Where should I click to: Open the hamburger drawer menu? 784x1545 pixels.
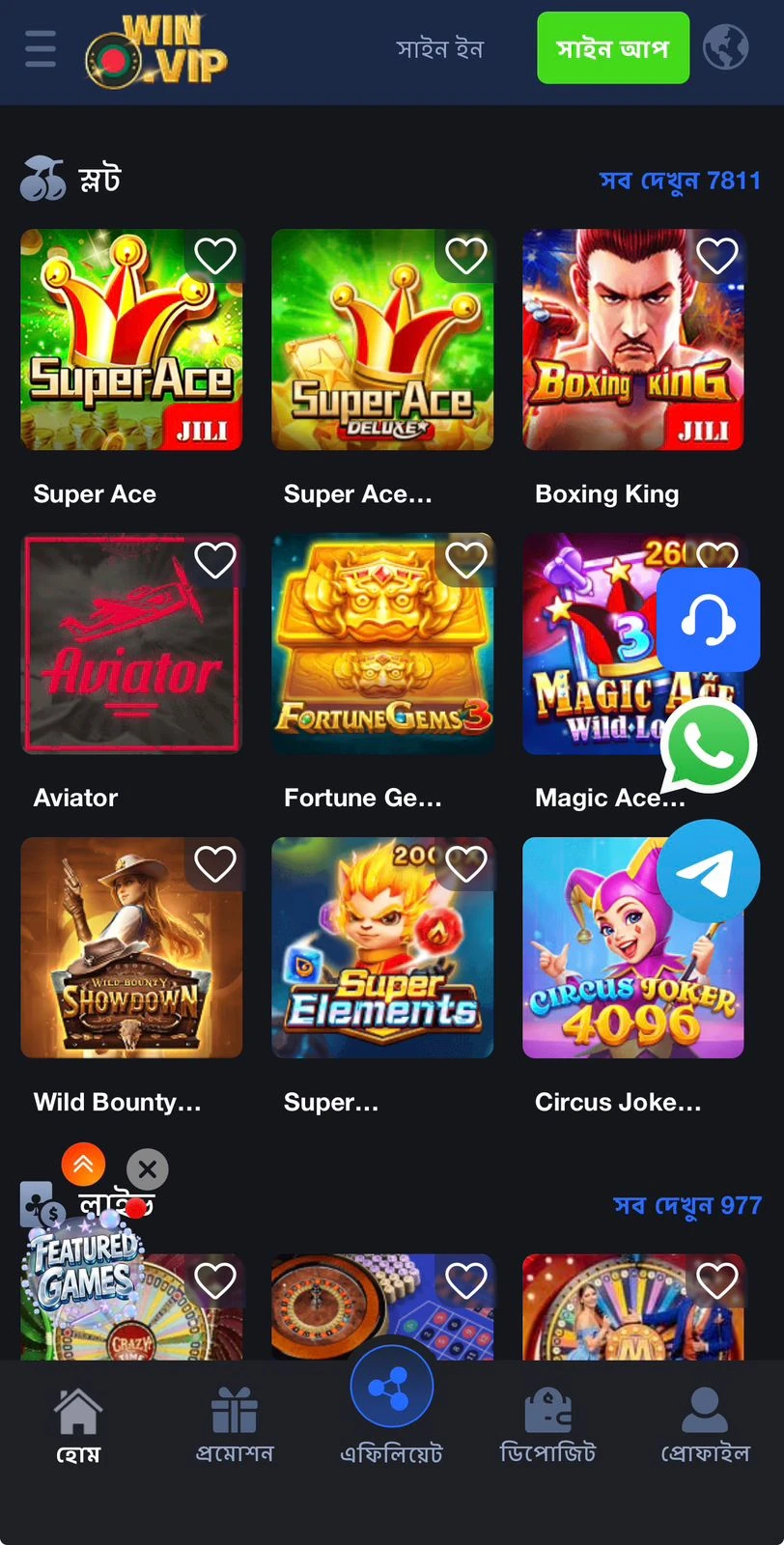[x=40, y=48]
